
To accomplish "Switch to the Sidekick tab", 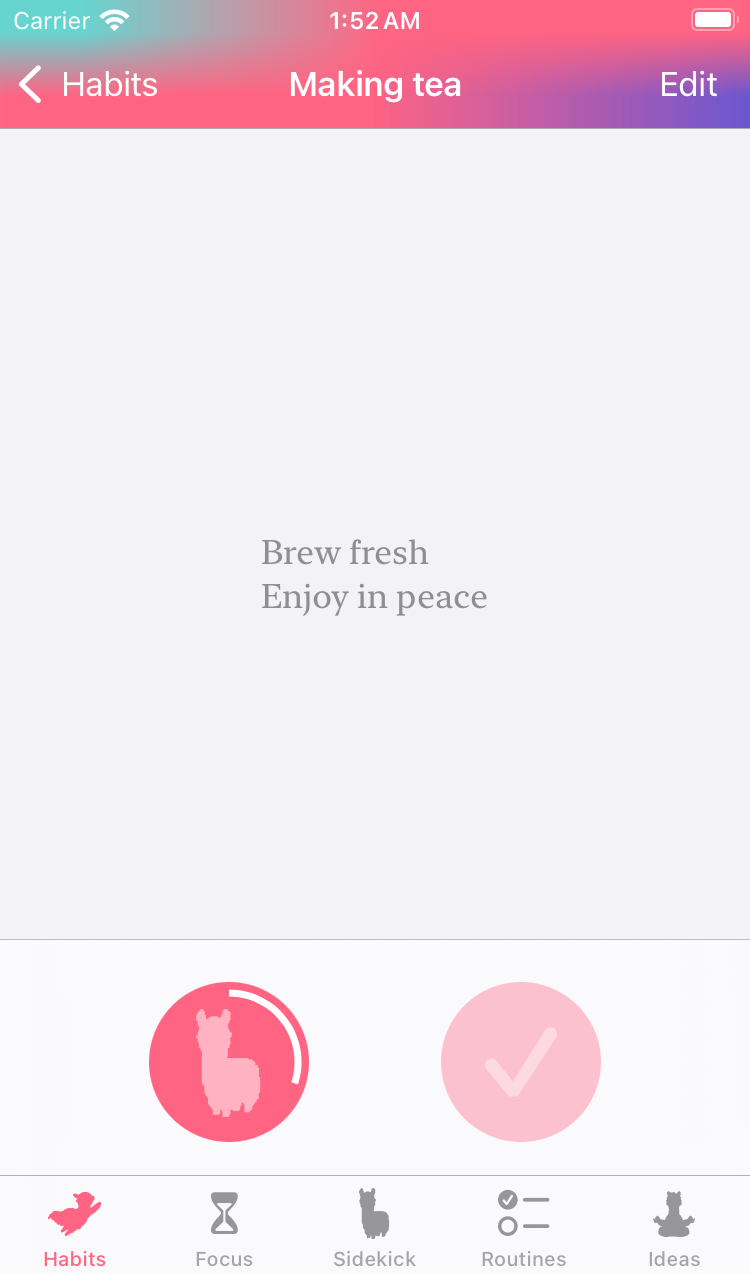I will [x=374, y=1228].
